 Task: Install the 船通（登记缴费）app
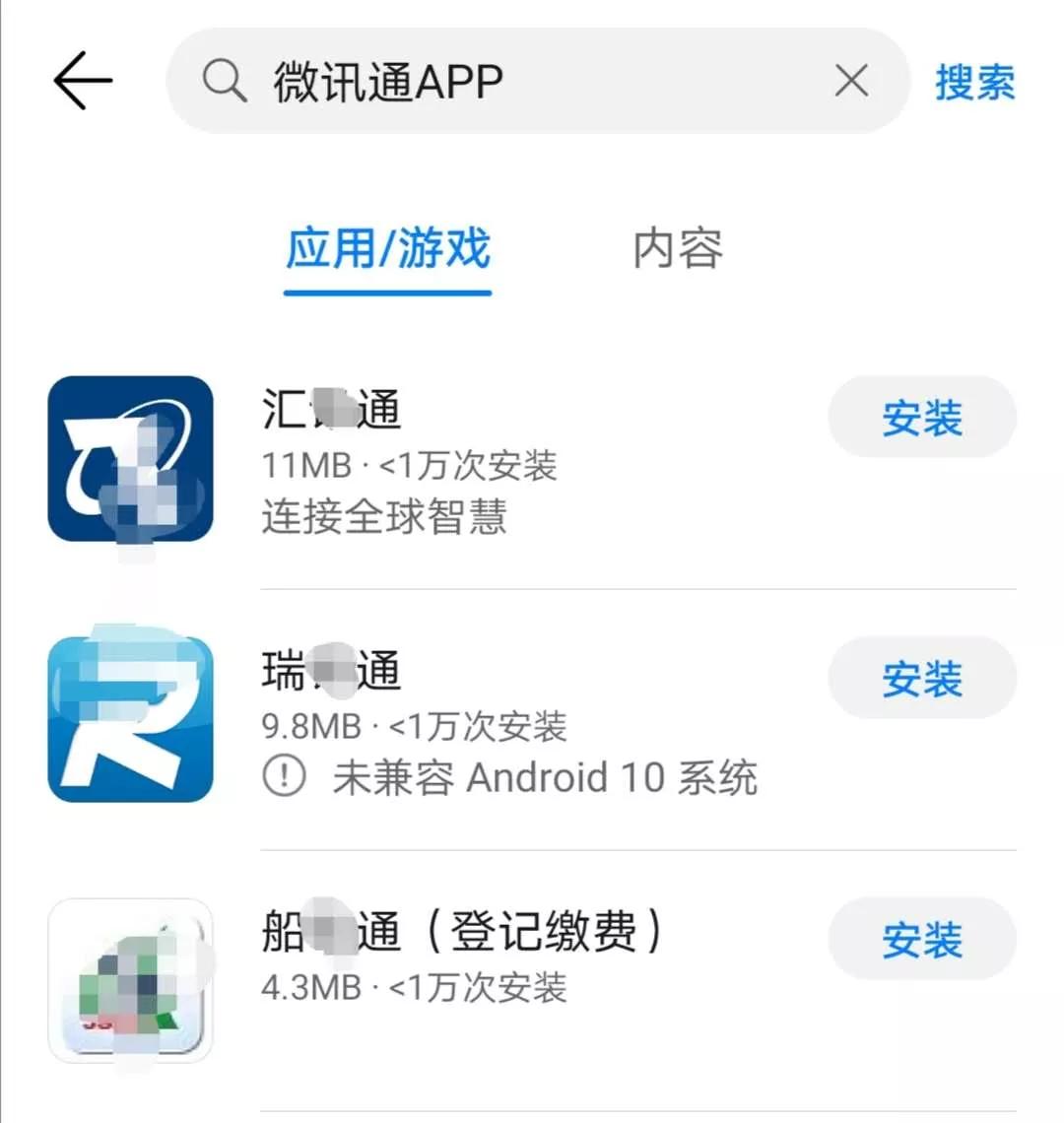click(922, 940)
